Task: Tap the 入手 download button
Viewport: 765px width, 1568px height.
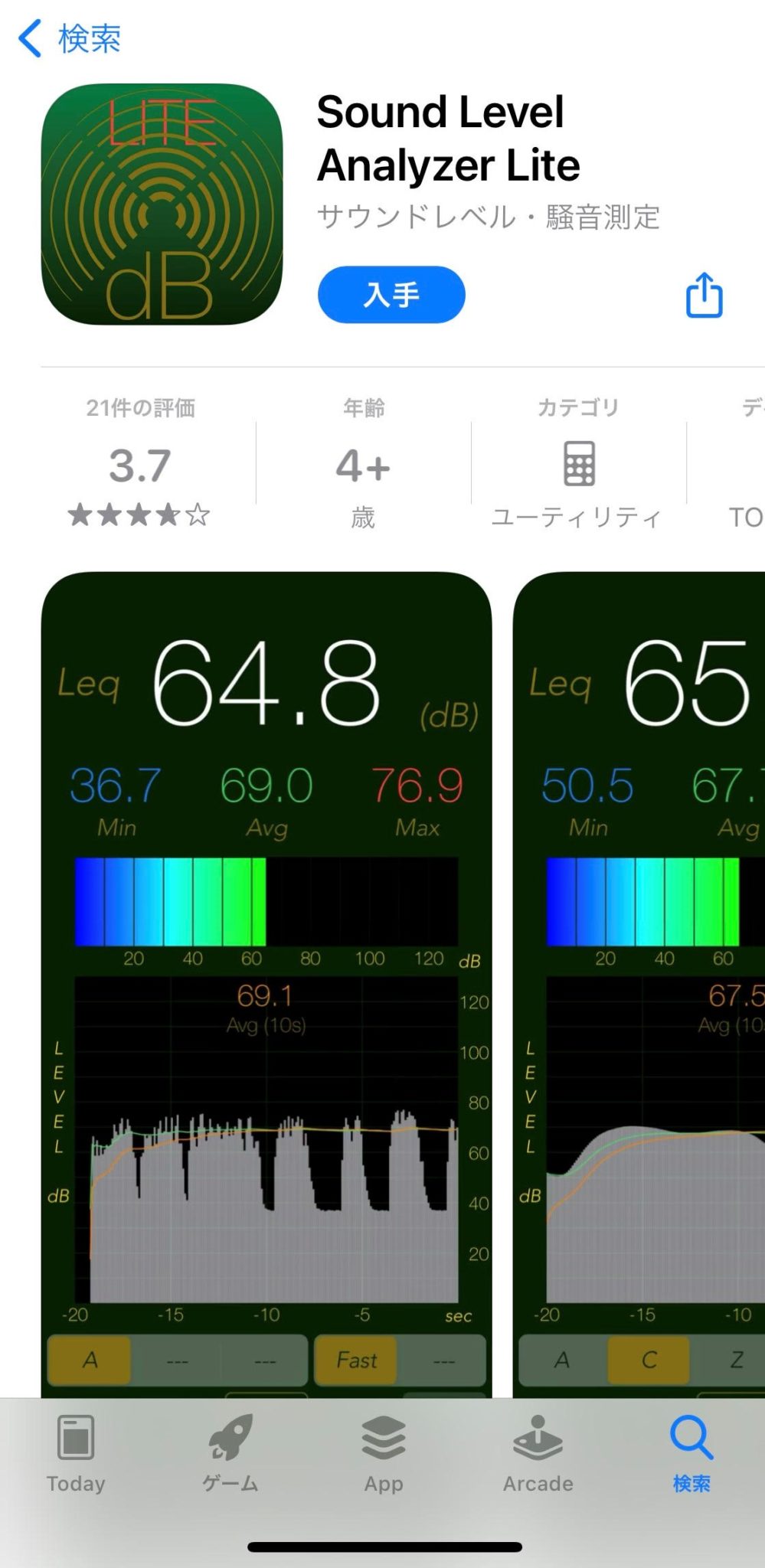Action: [x=390, y=294]
